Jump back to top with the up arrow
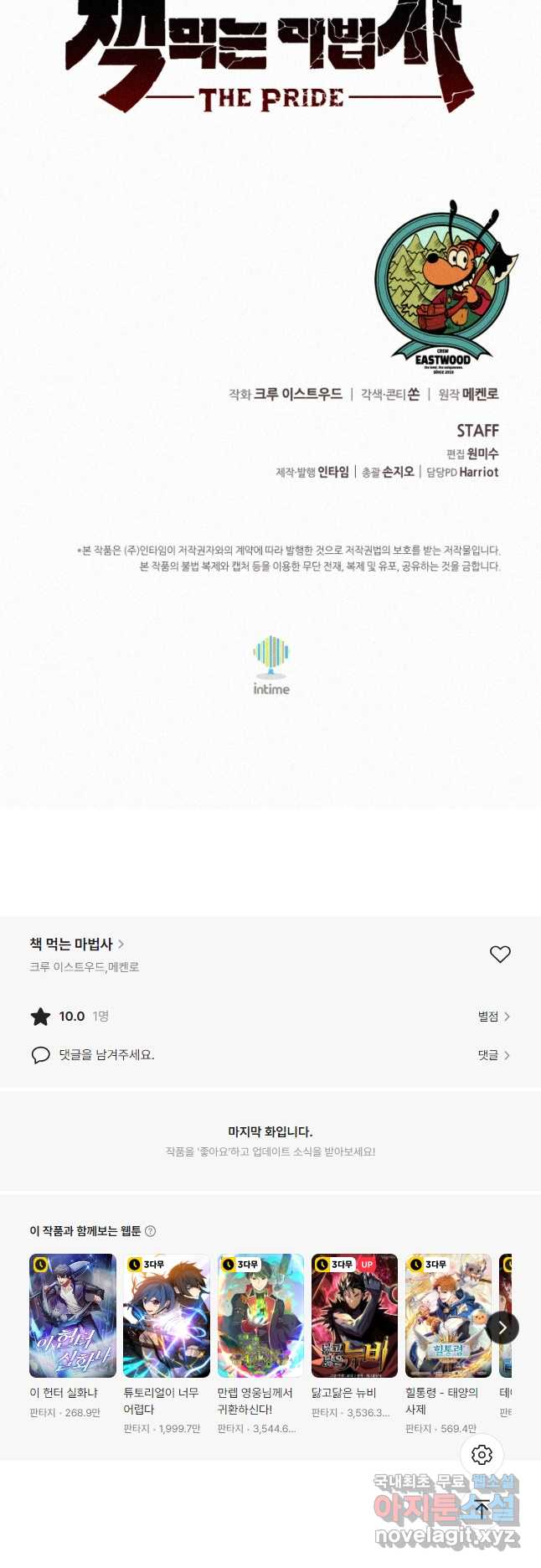This screenshot has height=1568, width=541. point(482,1509)
